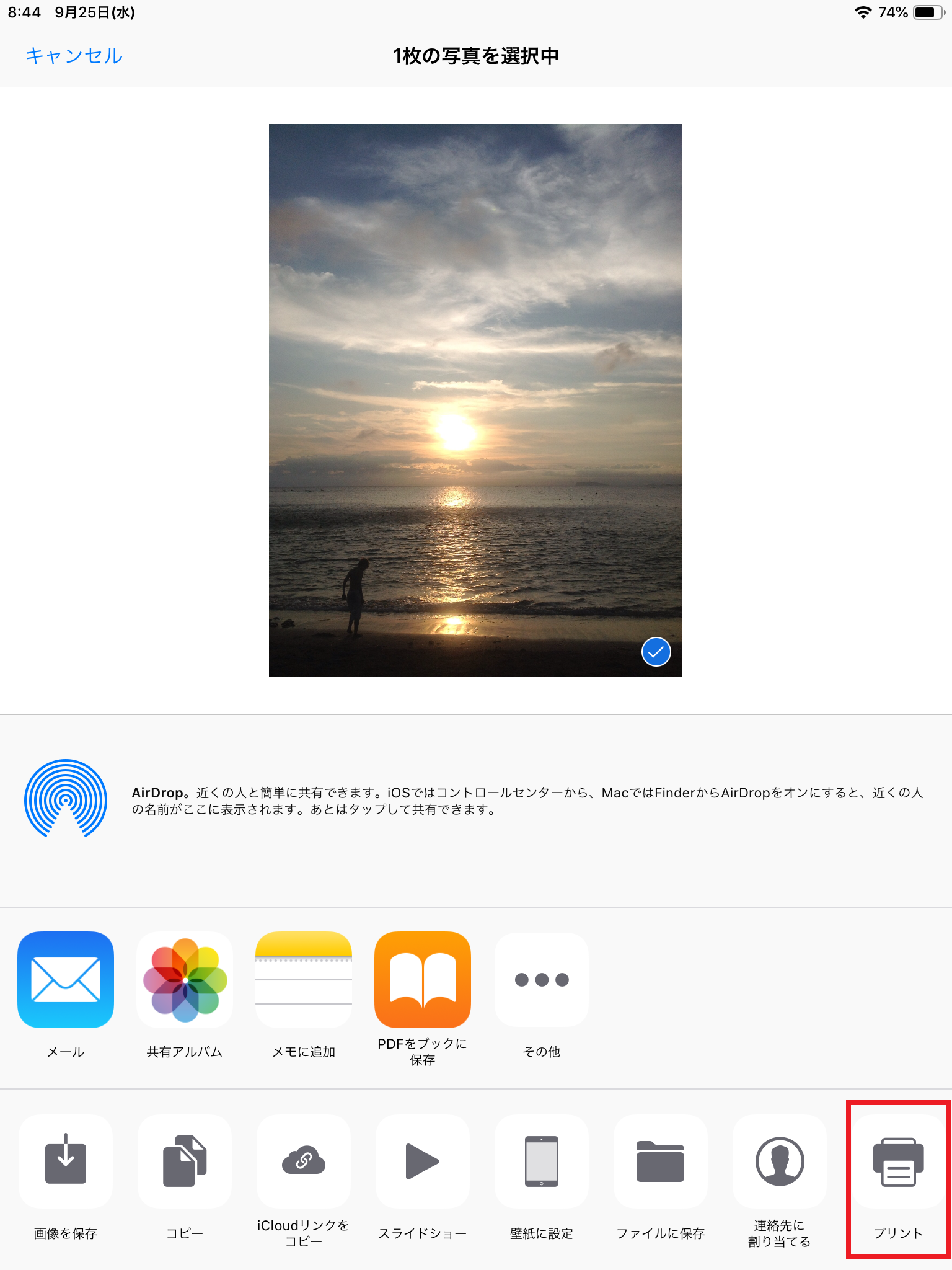Screen dimensions: 952x1270
Task: Select 連絡先に割り当てる
Action: [780, 1161]
